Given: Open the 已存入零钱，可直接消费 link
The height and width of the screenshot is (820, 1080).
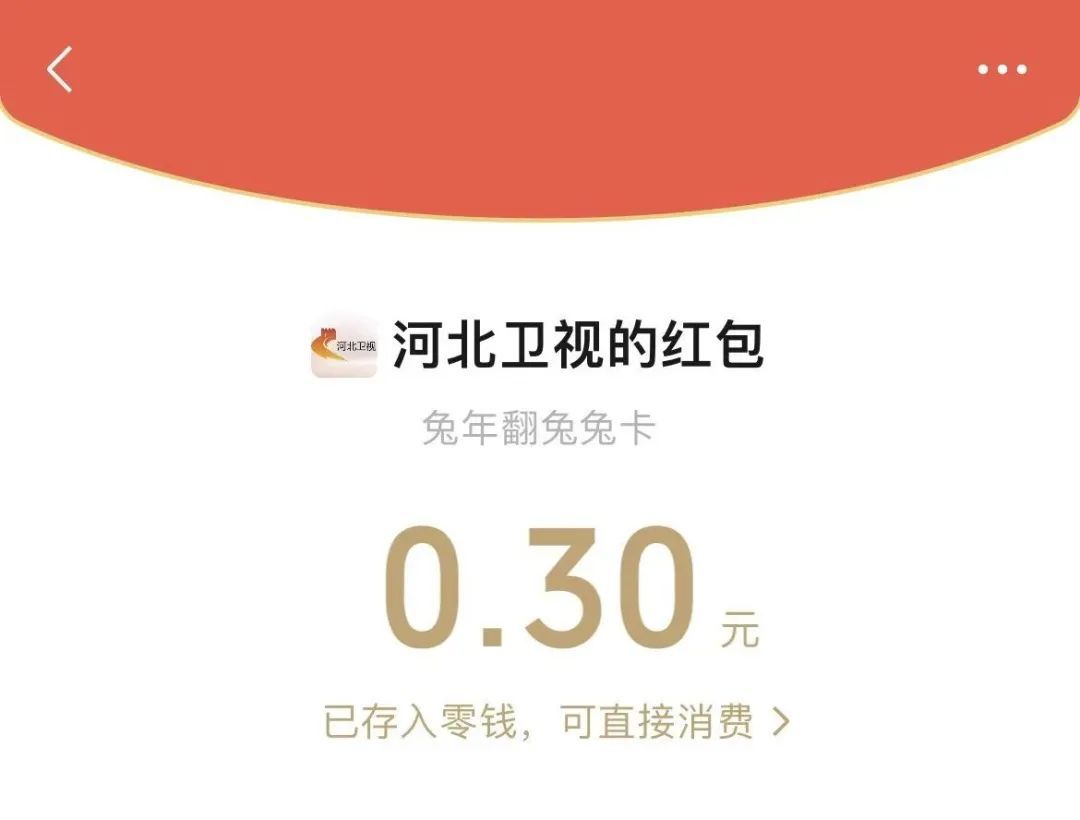Looking at the screenshot, I should pos(556,722).
